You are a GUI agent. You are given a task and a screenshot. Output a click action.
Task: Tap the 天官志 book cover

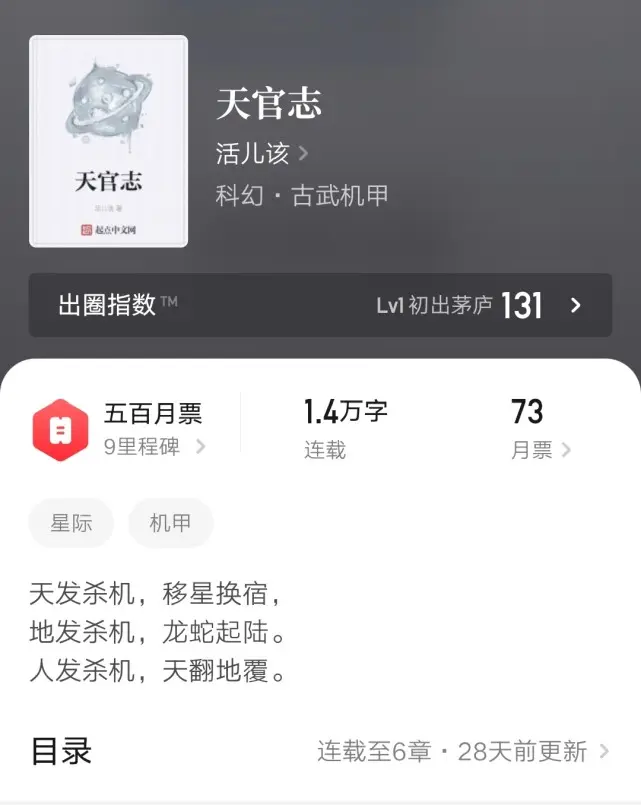pos(109,141)
